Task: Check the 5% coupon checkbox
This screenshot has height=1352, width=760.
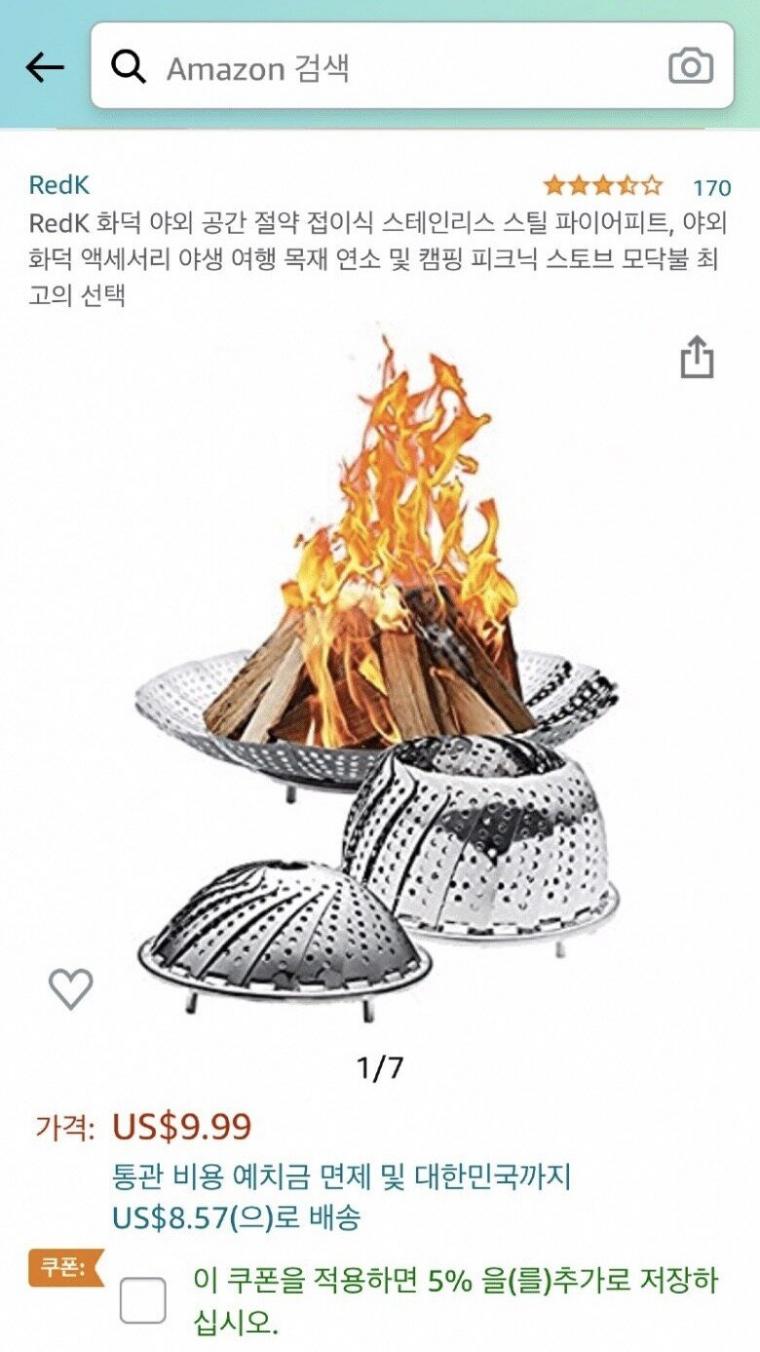Action: click(143, 1300)
